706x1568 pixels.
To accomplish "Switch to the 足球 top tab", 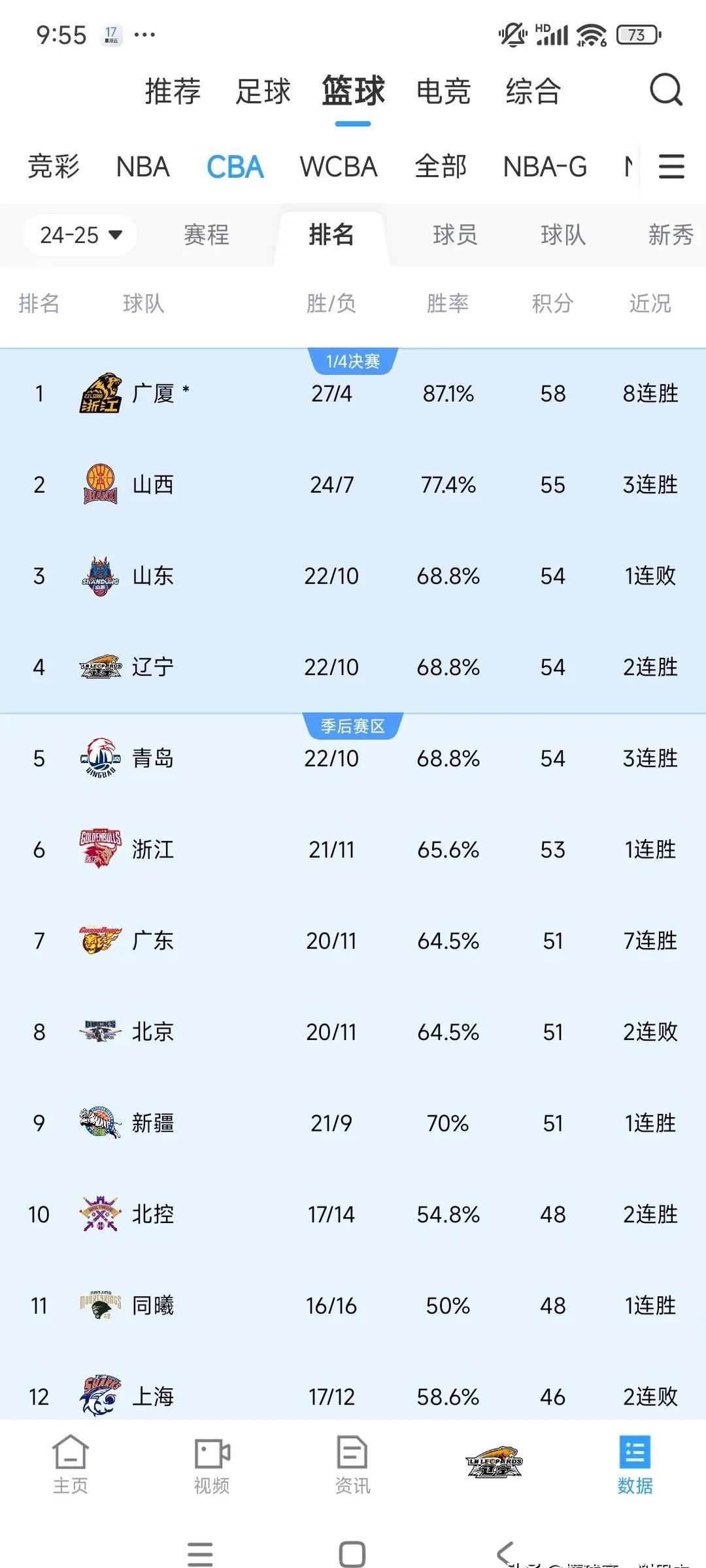I will pyautogui.click(x=263, y=91).
